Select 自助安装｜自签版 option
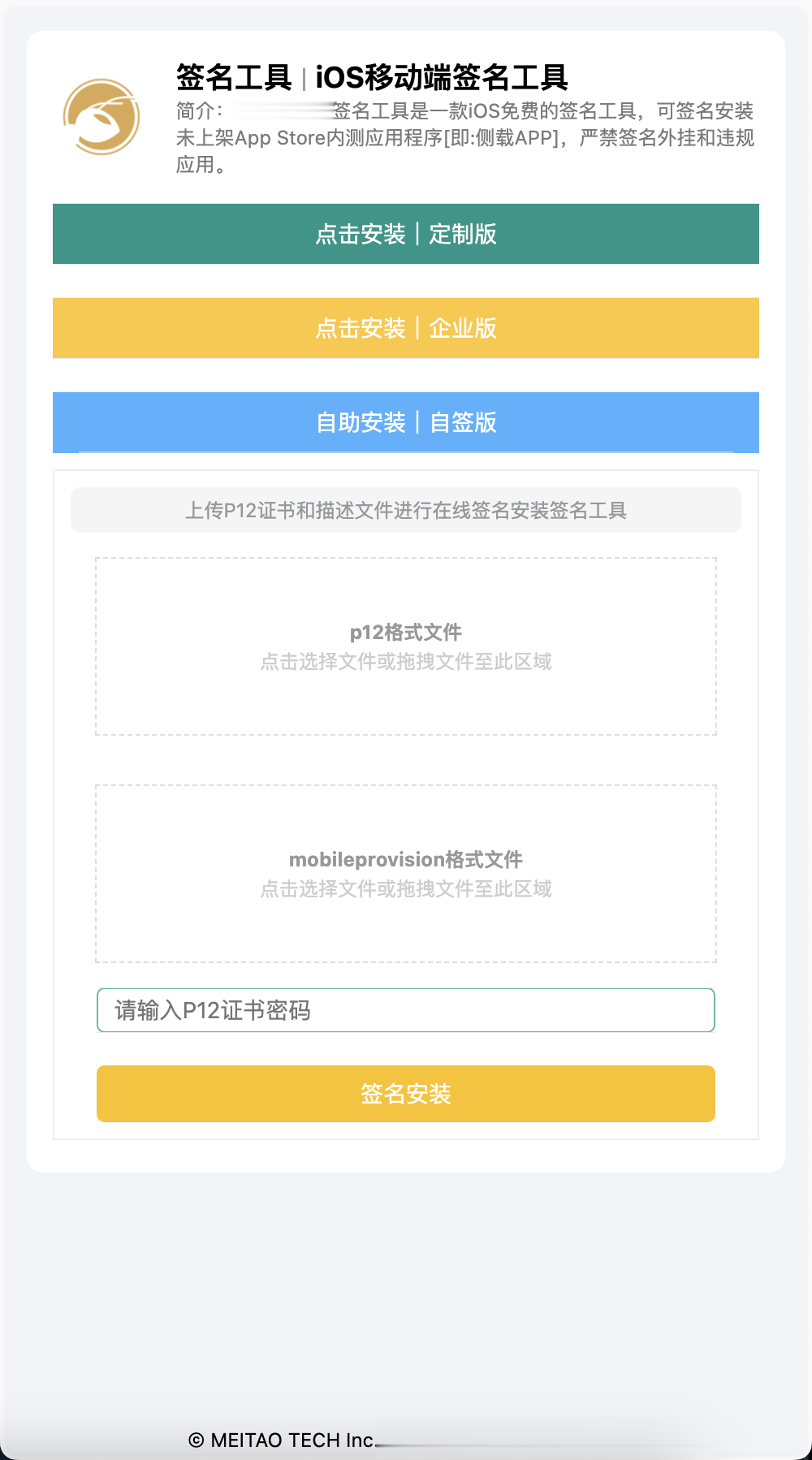The image size is (812, 1460). click(405, 422)
